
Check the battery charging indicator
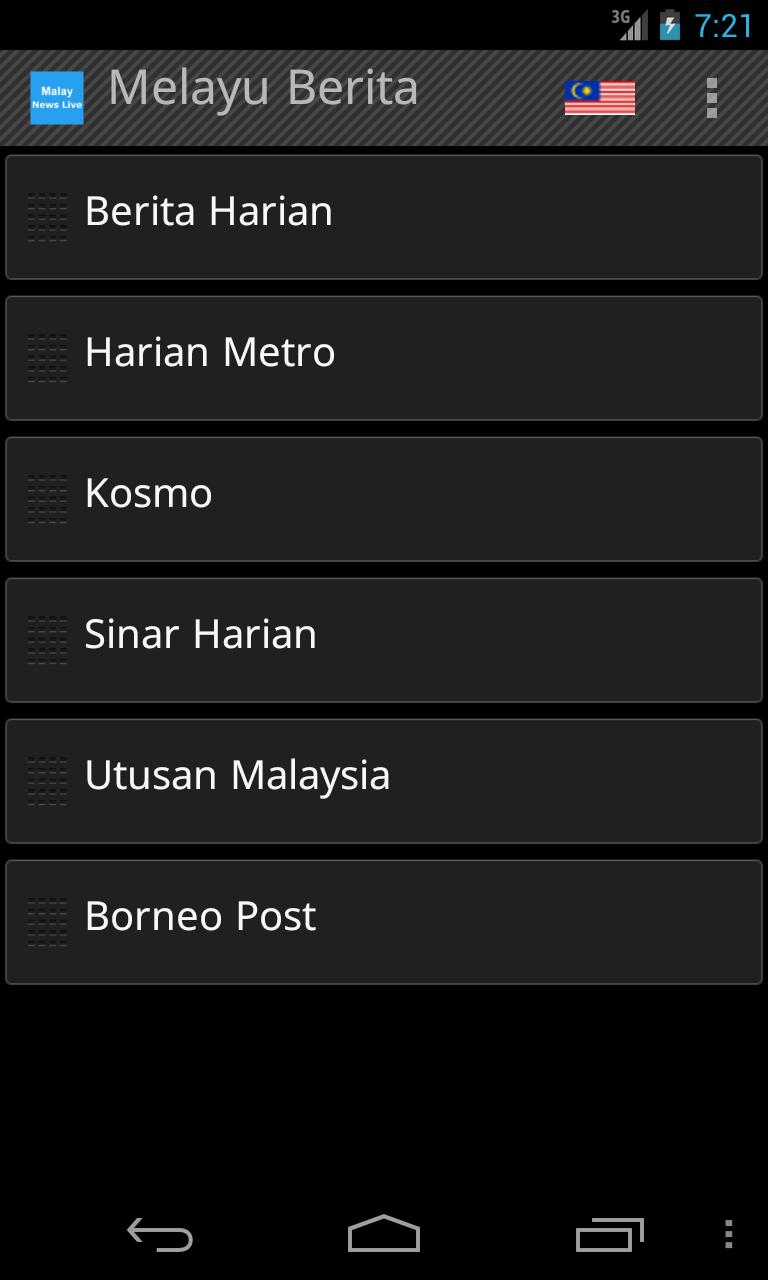668,24
